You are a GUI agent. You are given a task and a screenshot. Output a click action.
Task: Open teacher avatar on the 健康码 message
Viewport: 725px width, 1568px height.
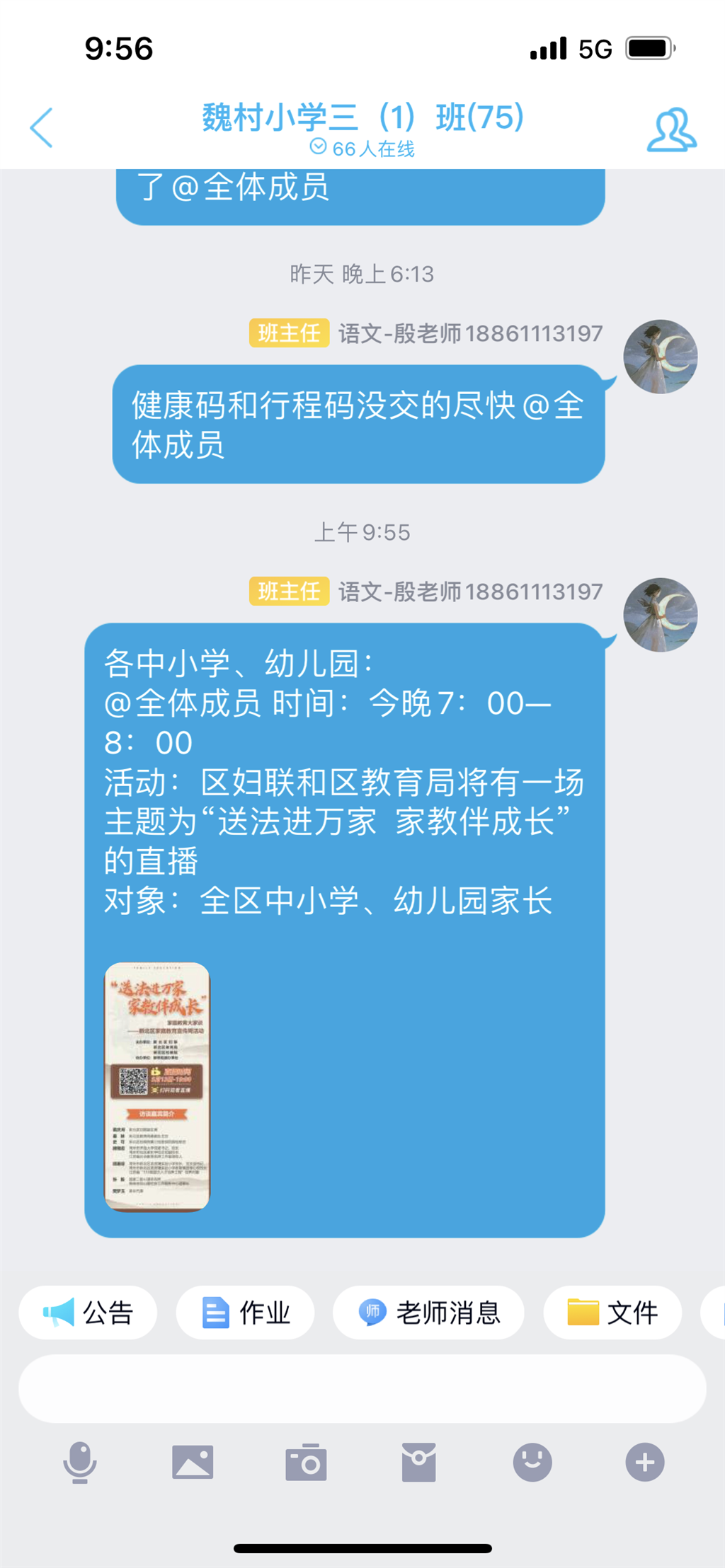point(660,357)
